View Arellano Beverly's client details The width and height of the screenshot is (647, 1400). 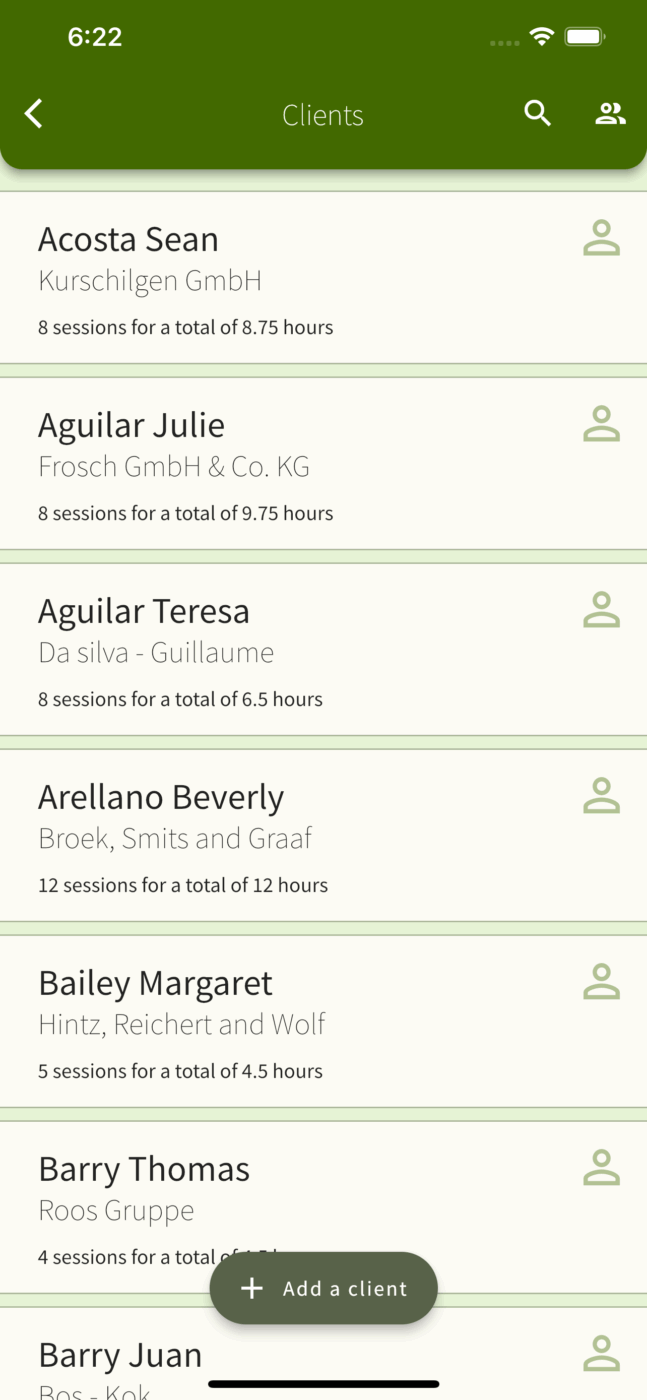click(323, 835)
